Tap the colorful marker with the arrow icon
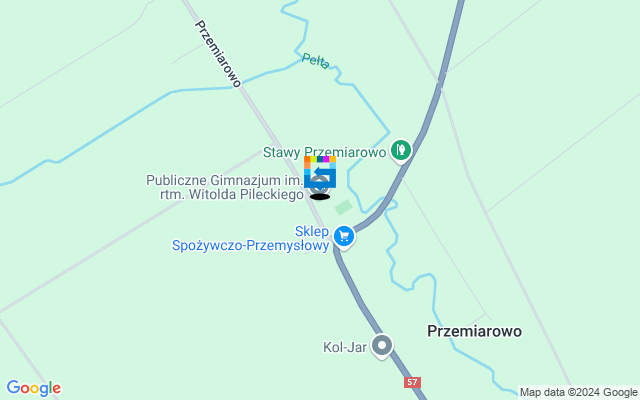Viewport: 640px width, 400px height. tap(320, 173)
